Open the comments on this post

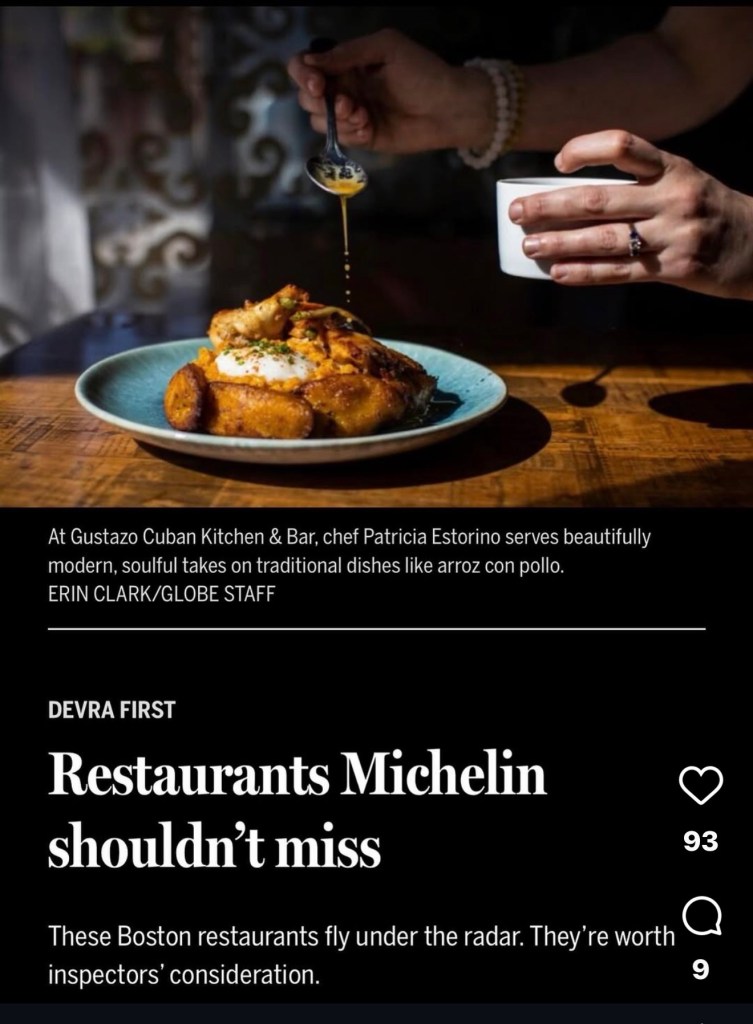click(701, 916)
